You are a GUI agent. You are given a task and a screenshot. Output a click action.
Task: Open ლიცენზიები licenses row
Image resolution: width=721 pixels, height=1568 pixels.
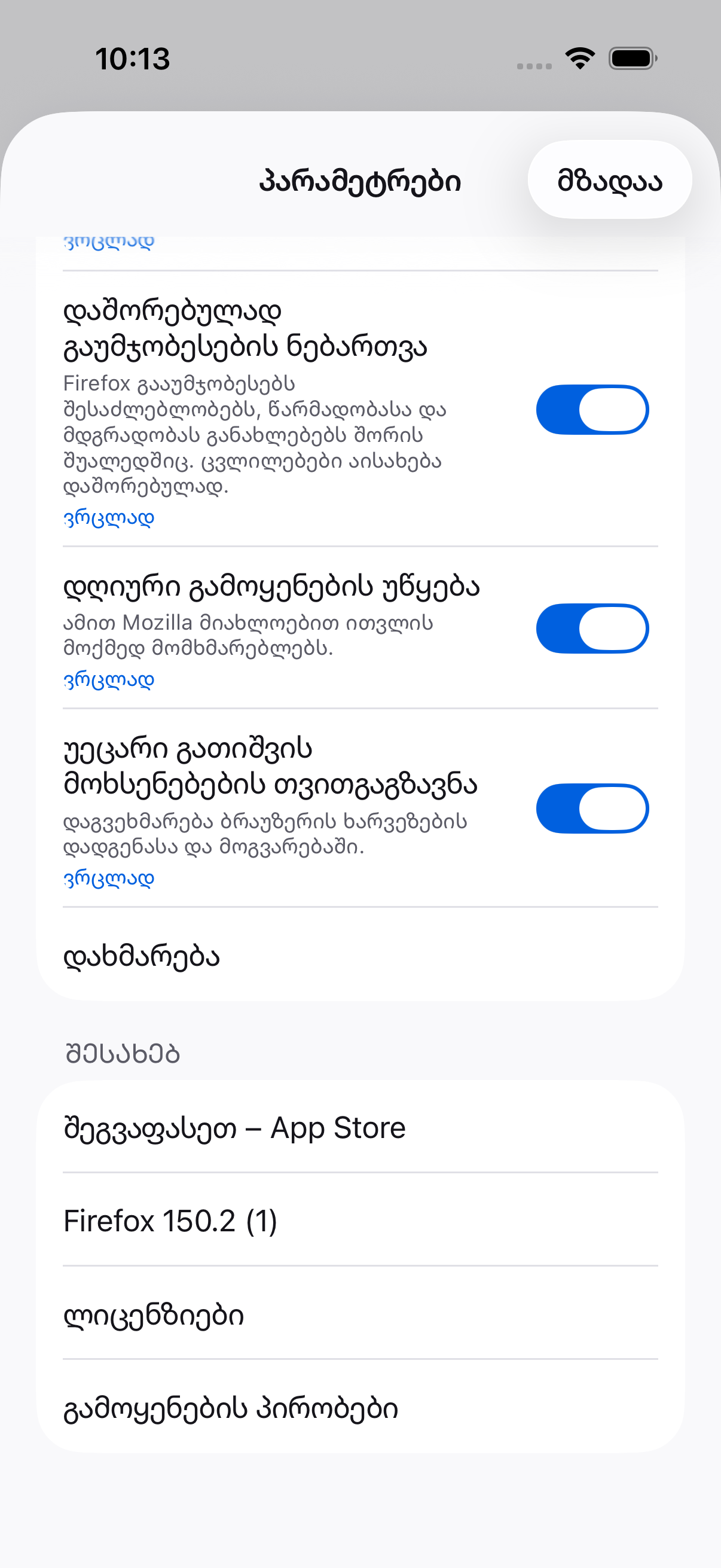[360, 1314]
